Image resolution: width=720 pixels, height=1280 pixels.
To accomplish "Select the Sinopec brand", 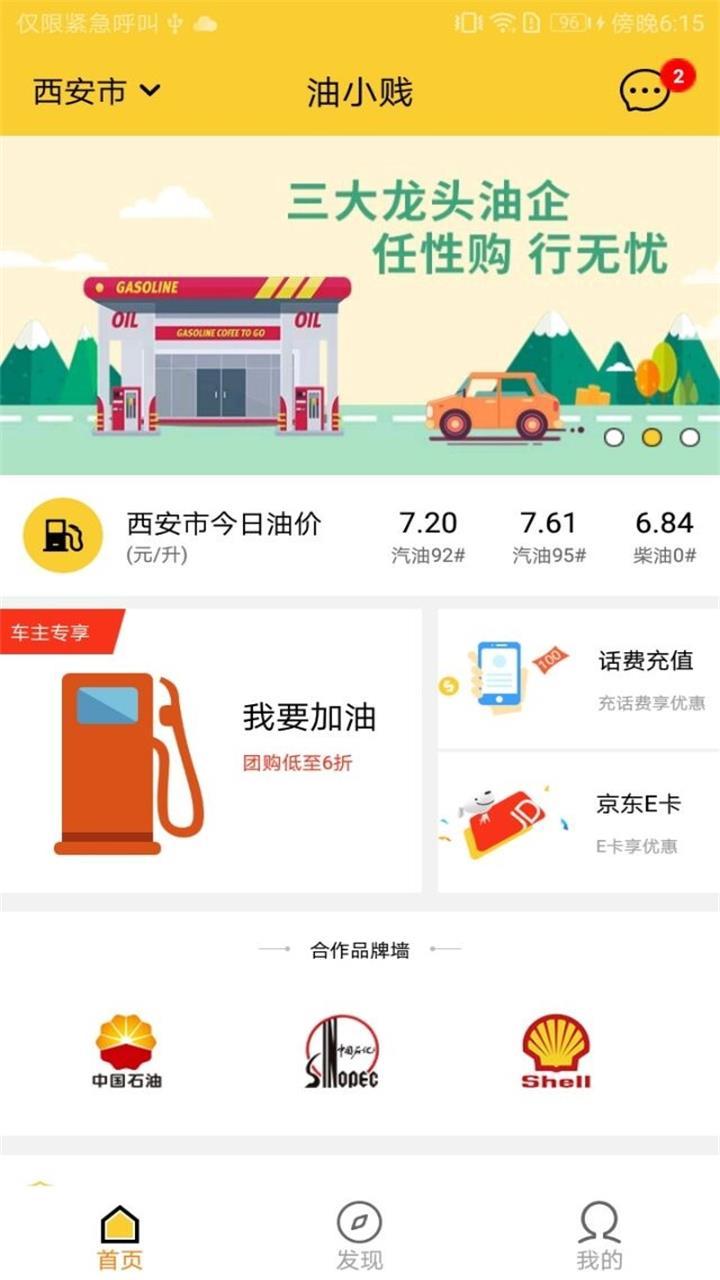I will pyautogui.click(x=342, y=1050).
